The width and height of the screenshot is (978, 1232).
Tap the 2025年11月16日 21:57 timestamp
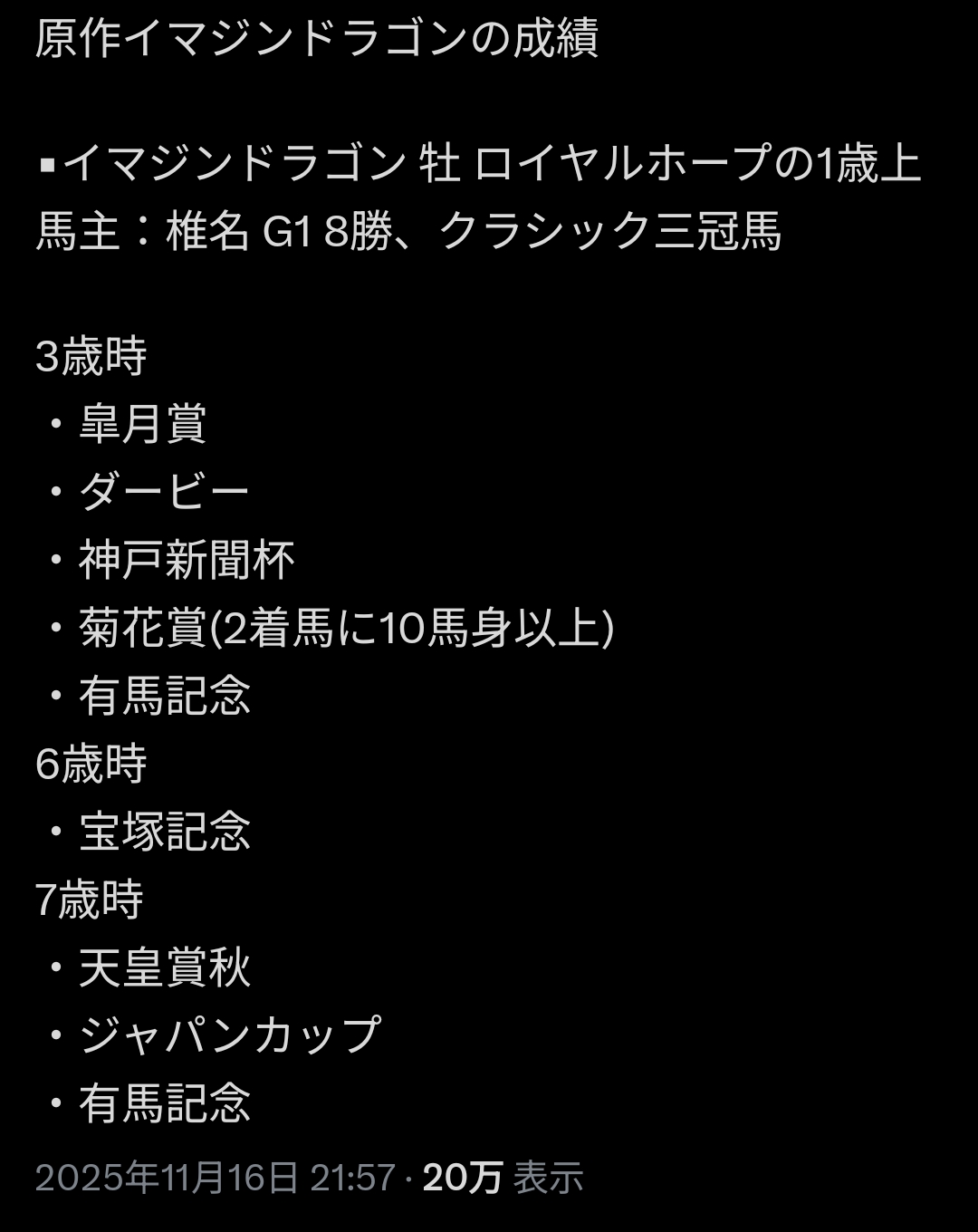(x=216, y=1178)
